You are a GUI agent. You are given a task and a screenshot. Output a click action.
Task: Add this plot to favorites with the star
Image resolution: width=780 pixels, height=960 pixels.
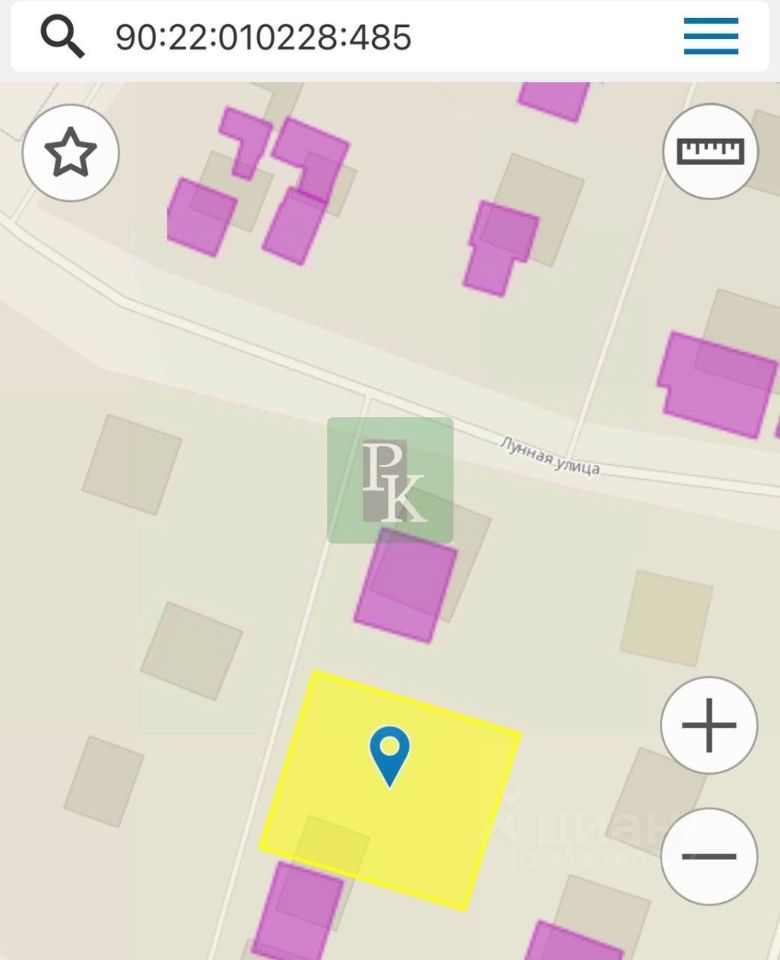(x=71, y=154)
